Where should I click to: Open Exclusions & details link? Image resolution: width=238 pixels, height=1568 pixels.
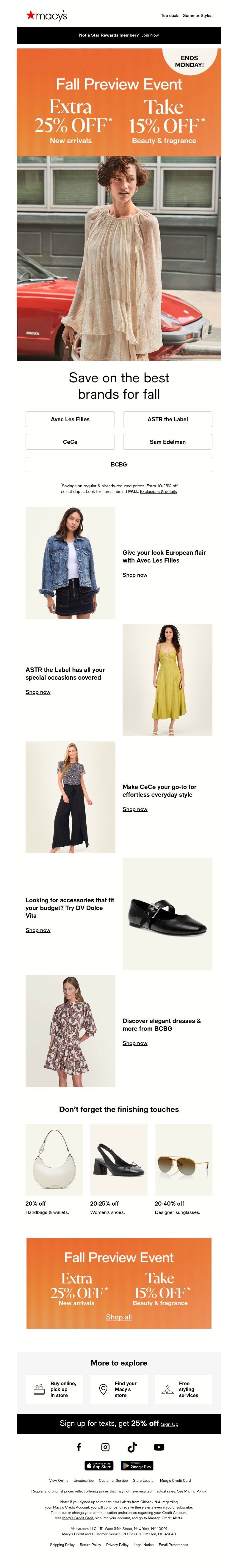[x=158, y=491]
